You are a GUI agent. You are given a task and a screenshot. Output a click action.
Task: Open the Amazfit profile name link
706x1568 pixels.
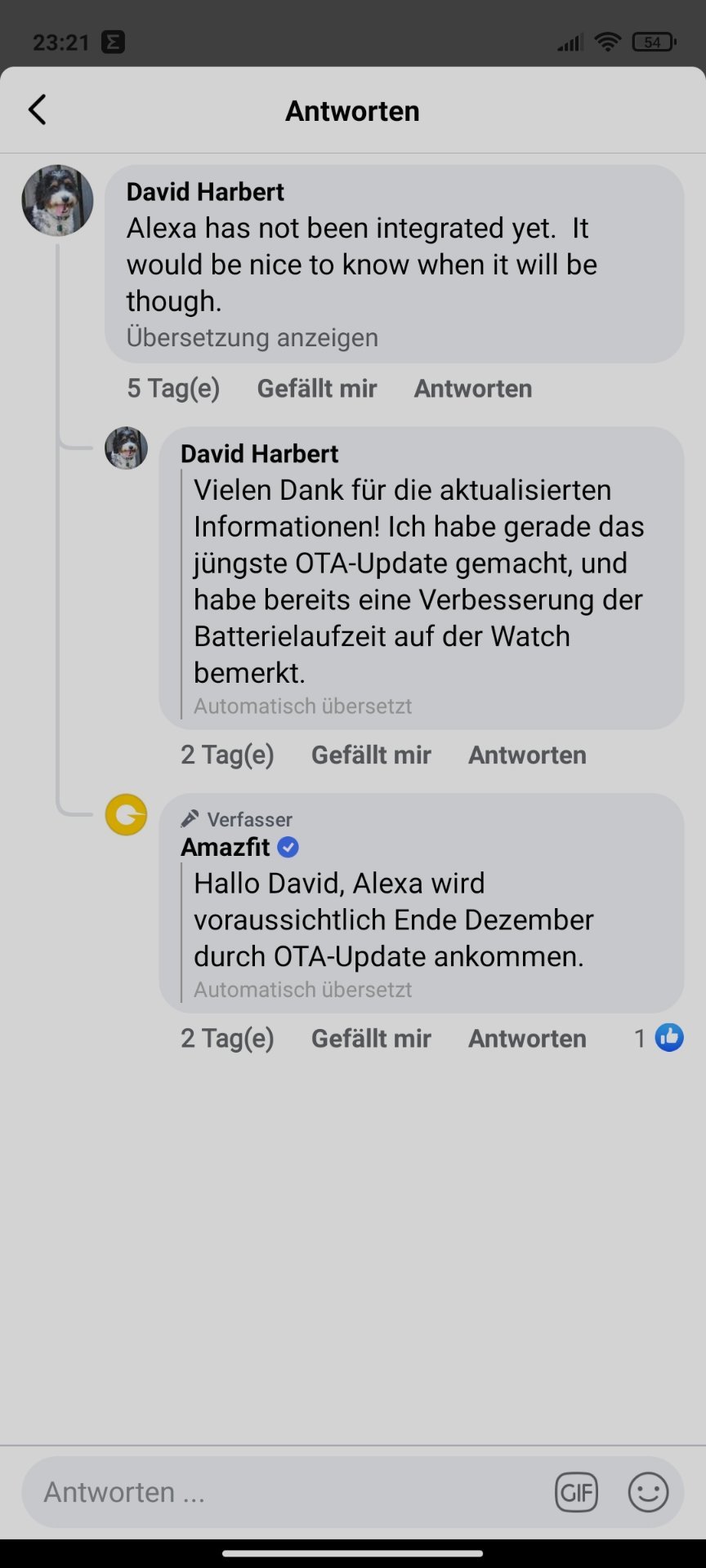point(226,847)
